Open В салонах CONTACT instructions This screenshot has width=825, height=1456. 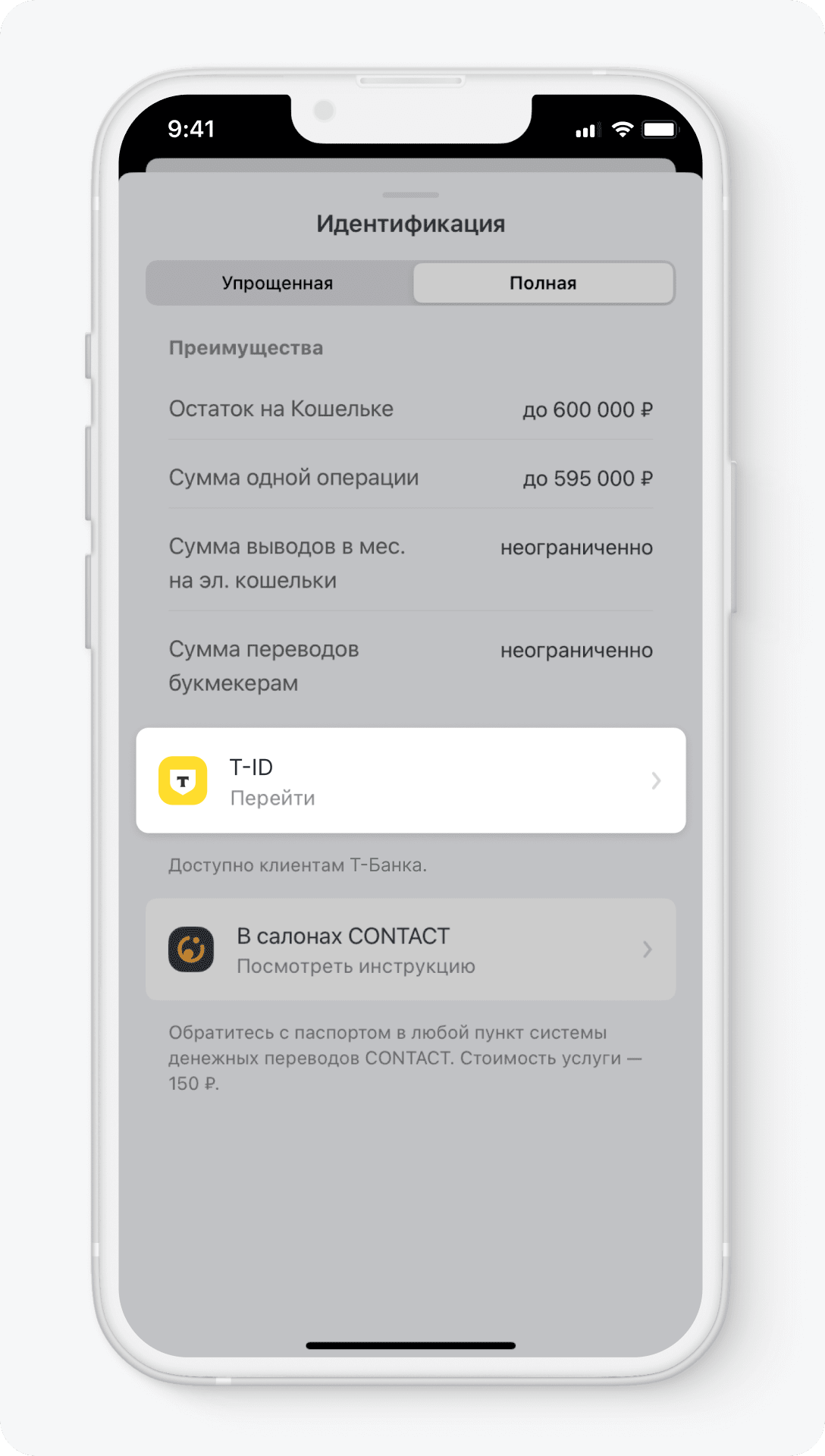(x=410, y=949)
